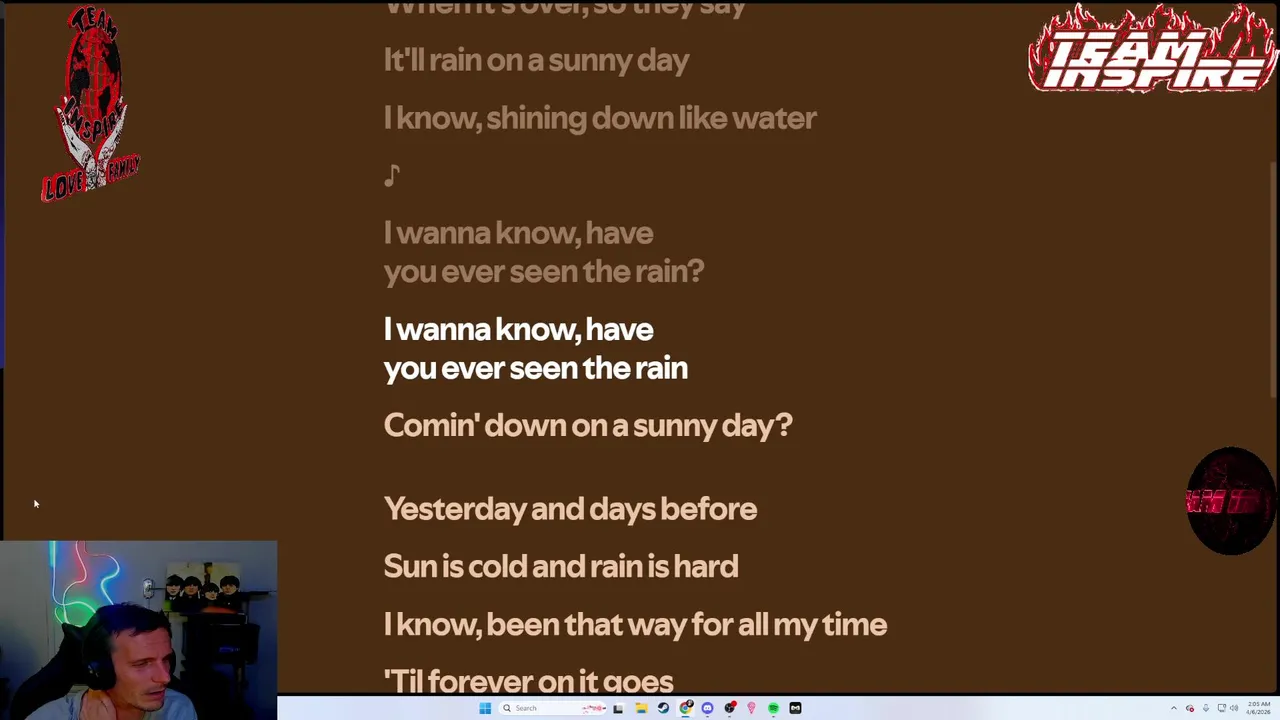Open Steam from the taskbar
This screenshot has width=1280, height=720.
[663, 708]
